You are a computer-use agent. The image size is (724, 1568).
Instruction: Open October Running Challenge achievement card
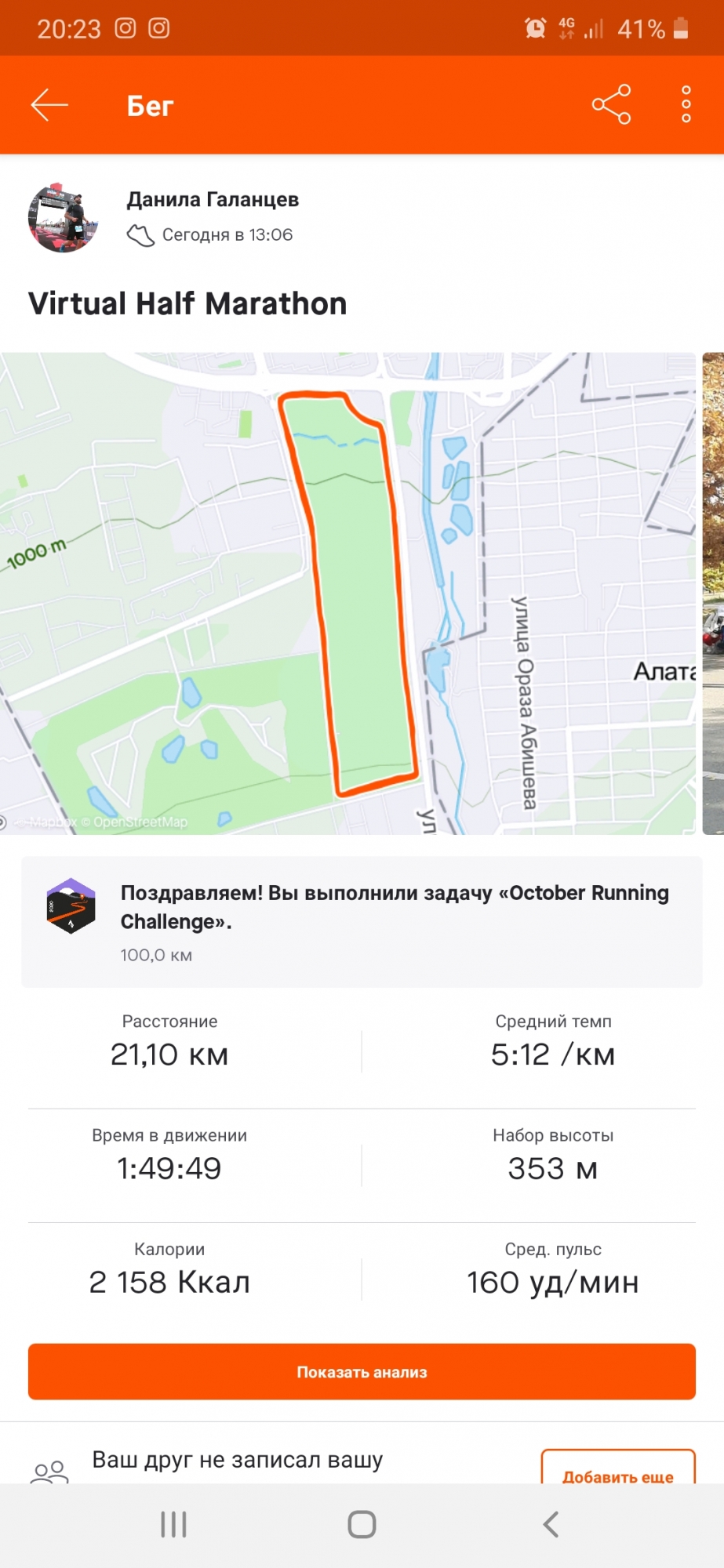pyautogui.click(x=362, y=921)
